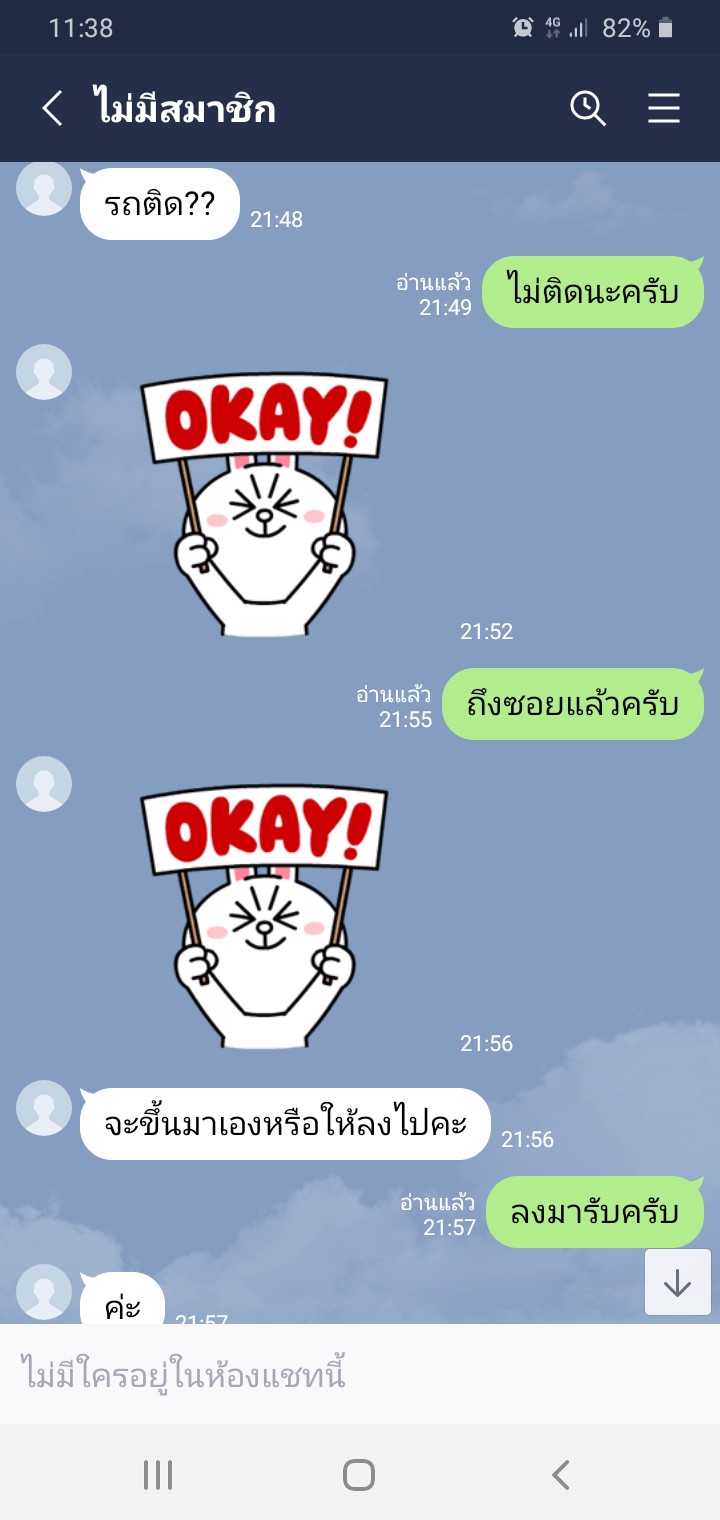Open sender profile next to รถติด?? message

tap(44, 190)
